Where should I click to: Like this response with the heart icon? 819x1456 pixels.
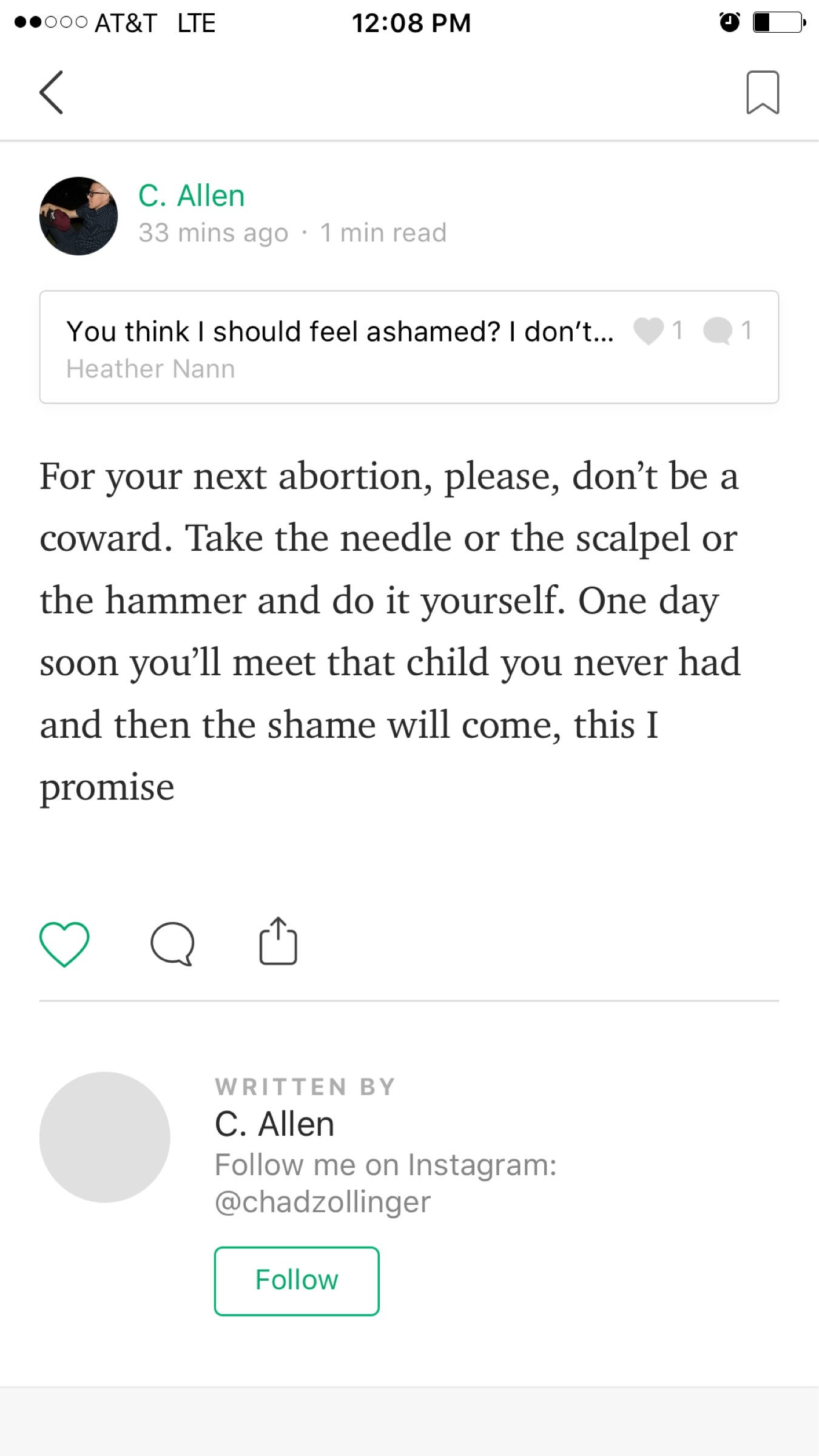coord(64,944)
